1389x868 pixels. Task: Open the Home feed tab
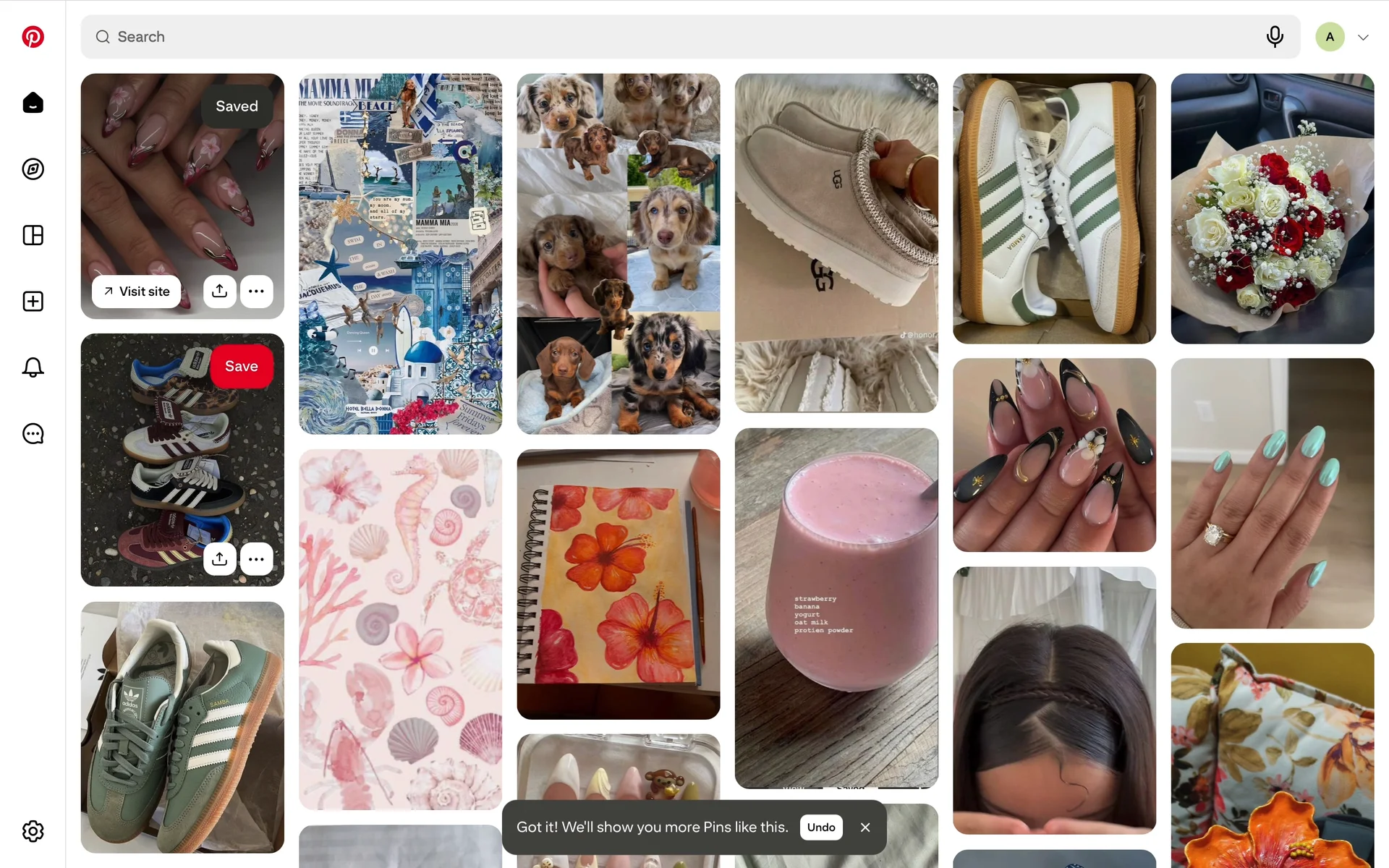pyautogui.click(x=33, y=103)
